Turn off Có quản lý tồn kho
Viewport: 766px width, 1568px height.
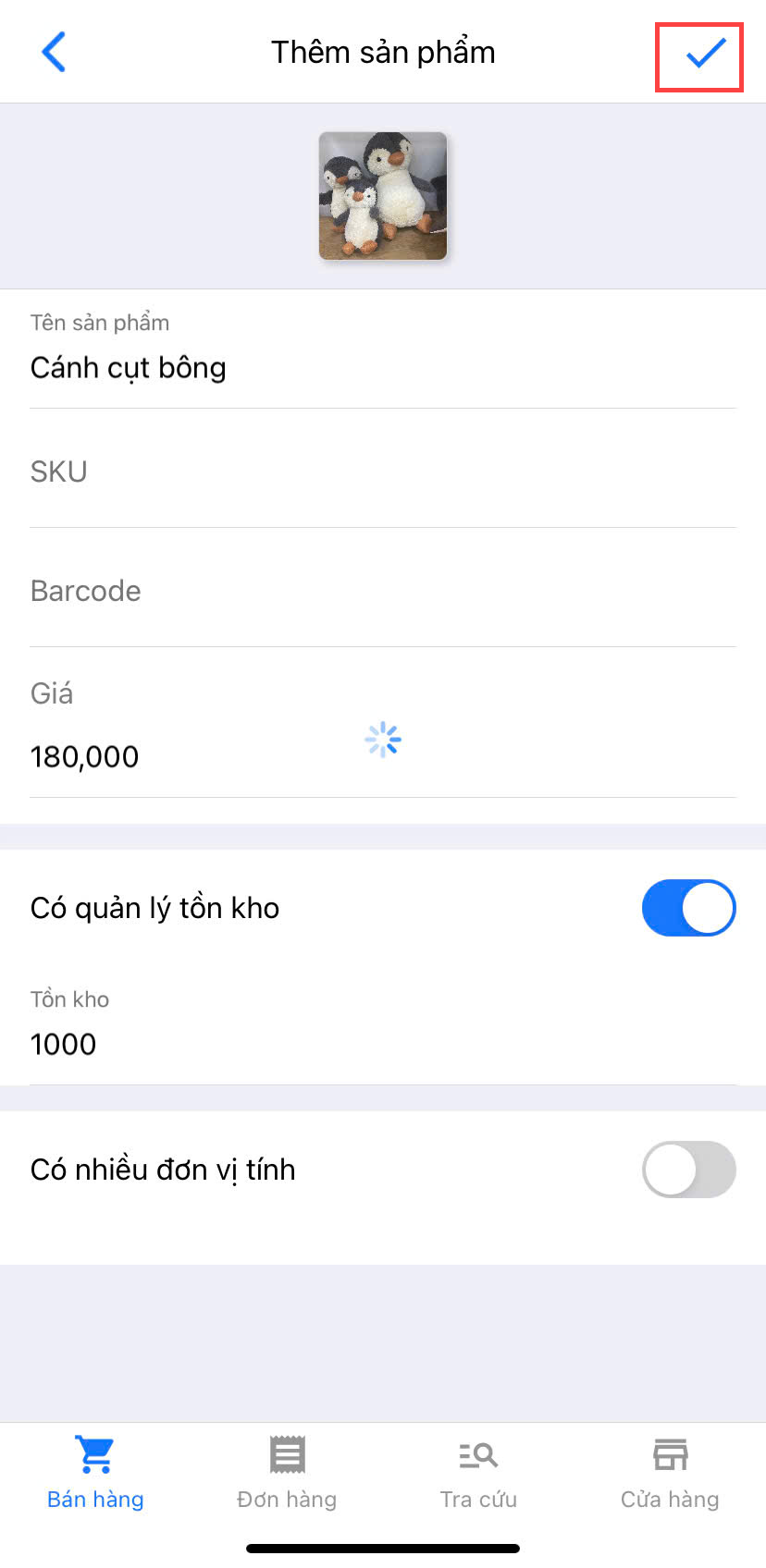[688, 908]
